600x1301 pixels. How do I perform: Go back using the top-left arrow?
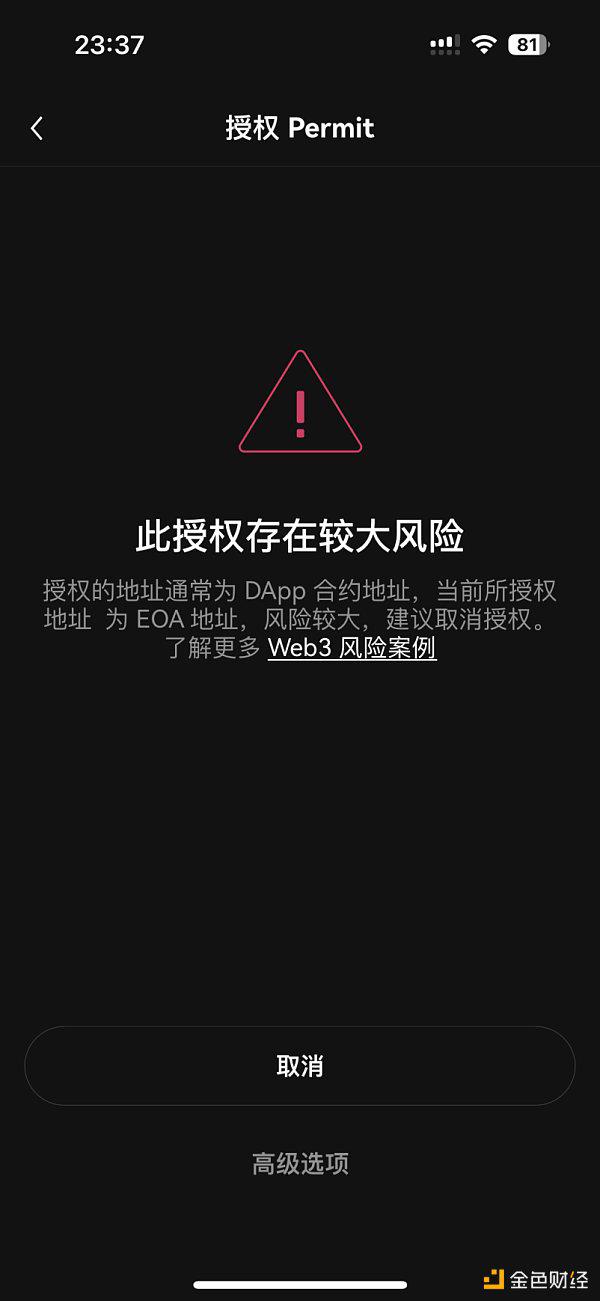(37, 128)
